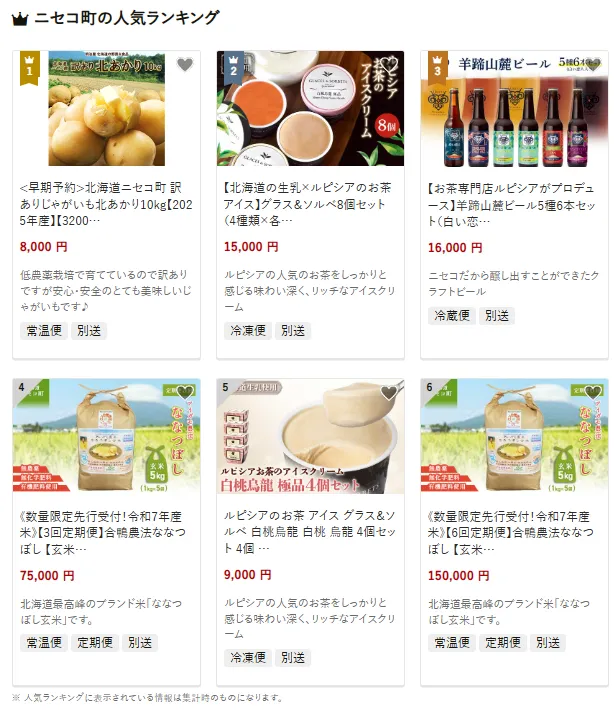The height and width of the screenshot is (714, 615).
Task: Like the 白桃烏龍 4個セット ice cream
Action: tap(389, 393)
